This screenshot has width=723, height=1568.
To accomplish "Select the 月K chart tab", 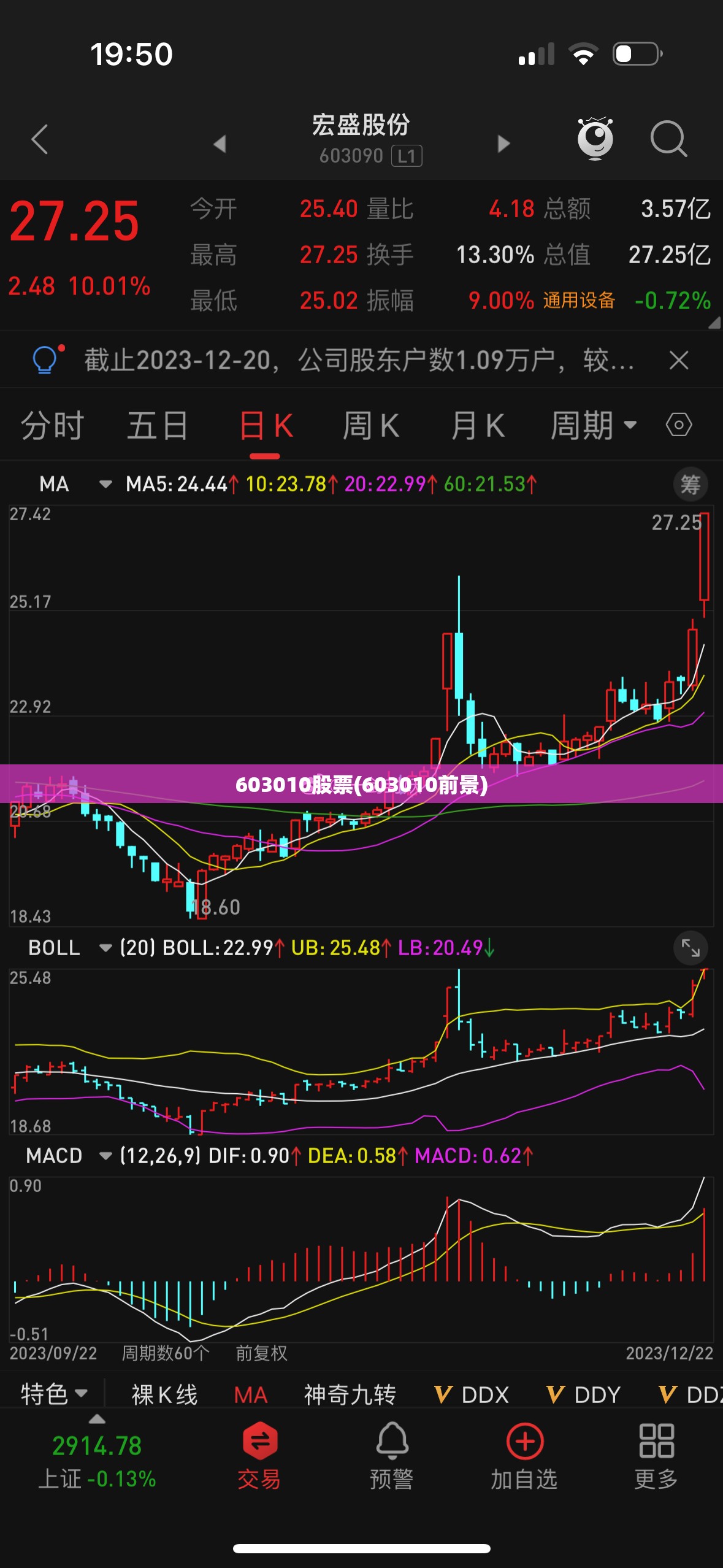I will click(x=478, y=425).
